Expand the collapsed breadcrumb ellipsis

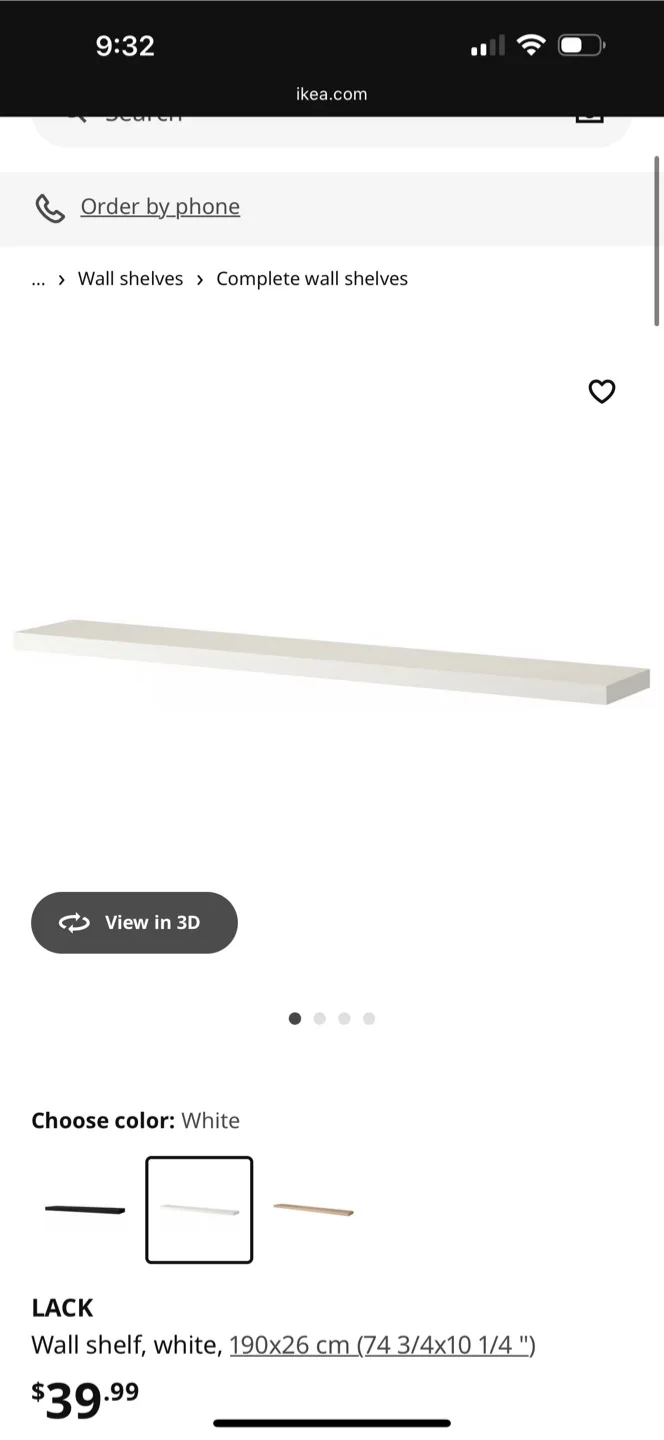click(38, 279)
